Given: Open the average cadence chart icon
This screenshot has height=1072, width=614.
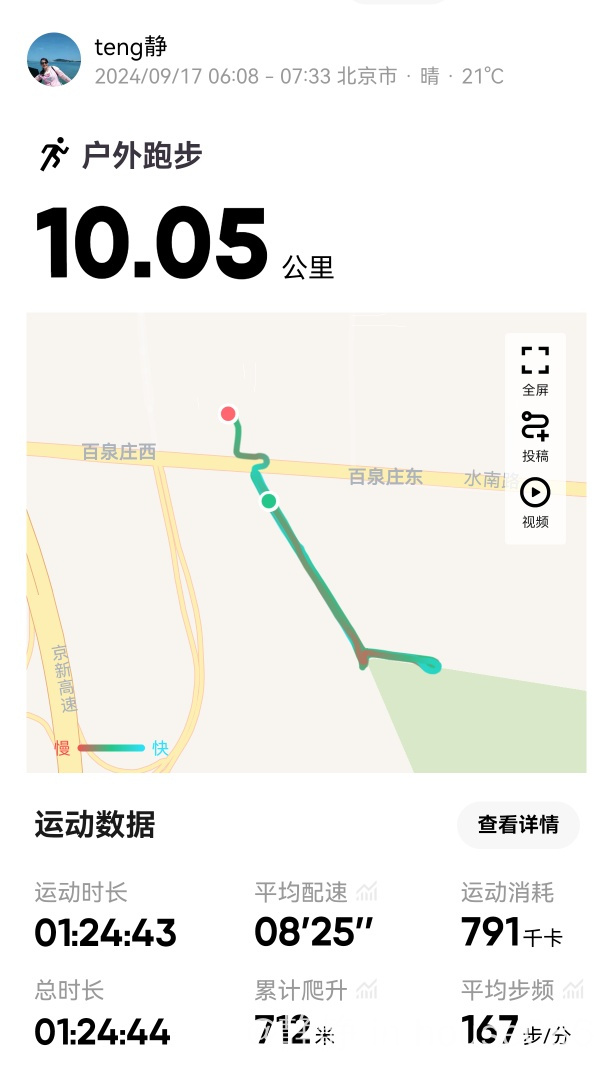Looking at the screenshot, I should point(573,991).
